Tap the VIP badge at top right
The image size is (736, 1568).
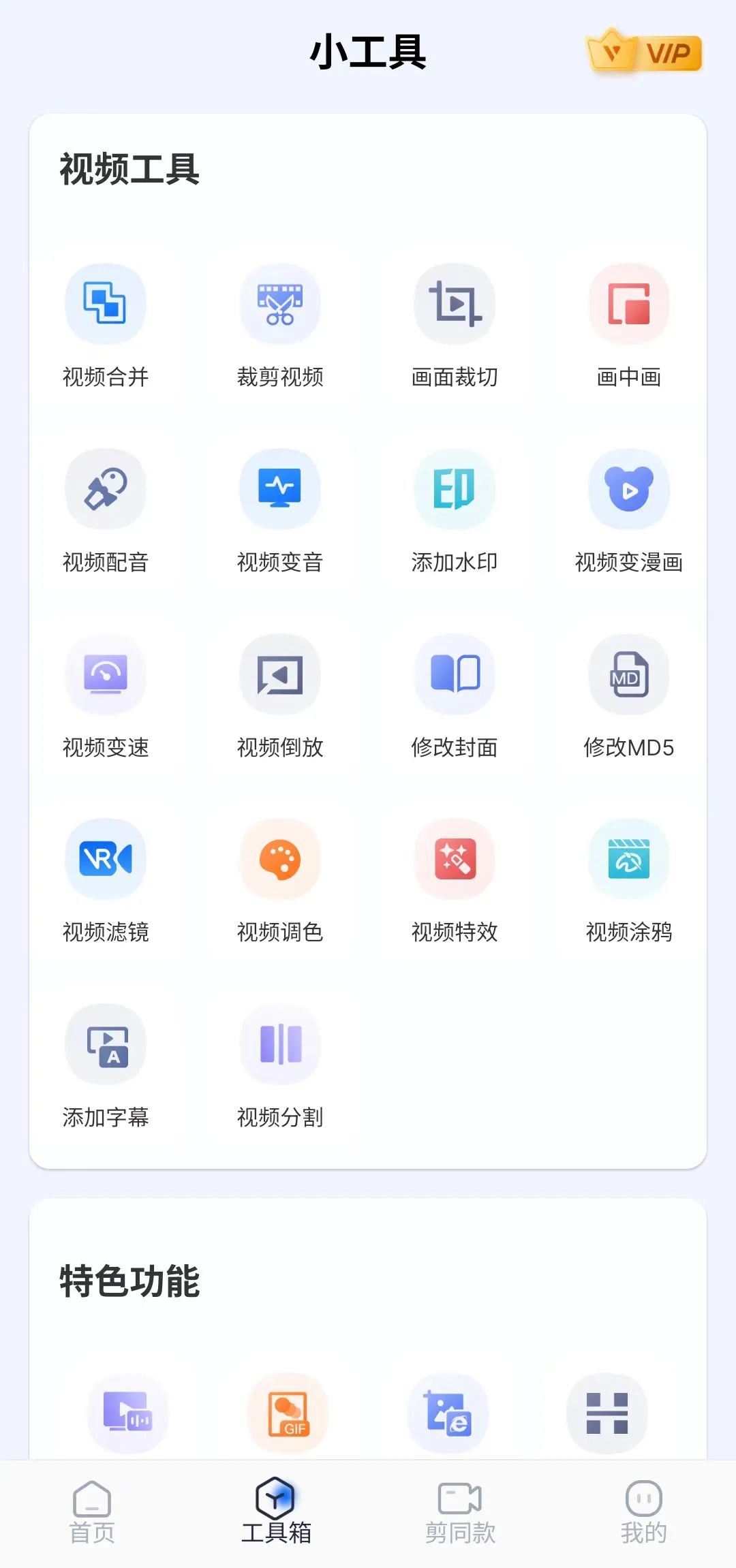[644, 52]
